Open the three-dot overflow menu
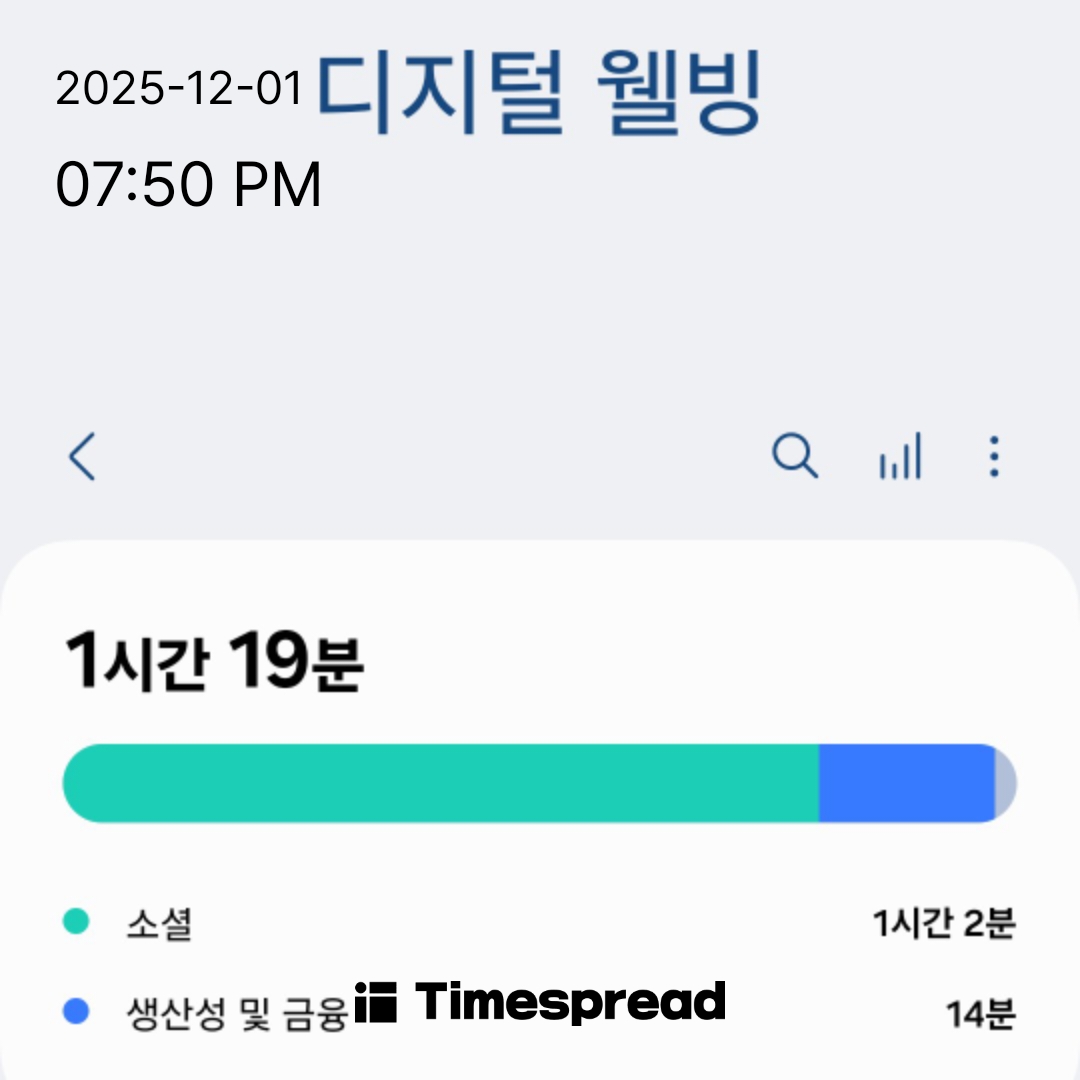The height and width of the screenshot is (1080, 1080). click(993, 458)
